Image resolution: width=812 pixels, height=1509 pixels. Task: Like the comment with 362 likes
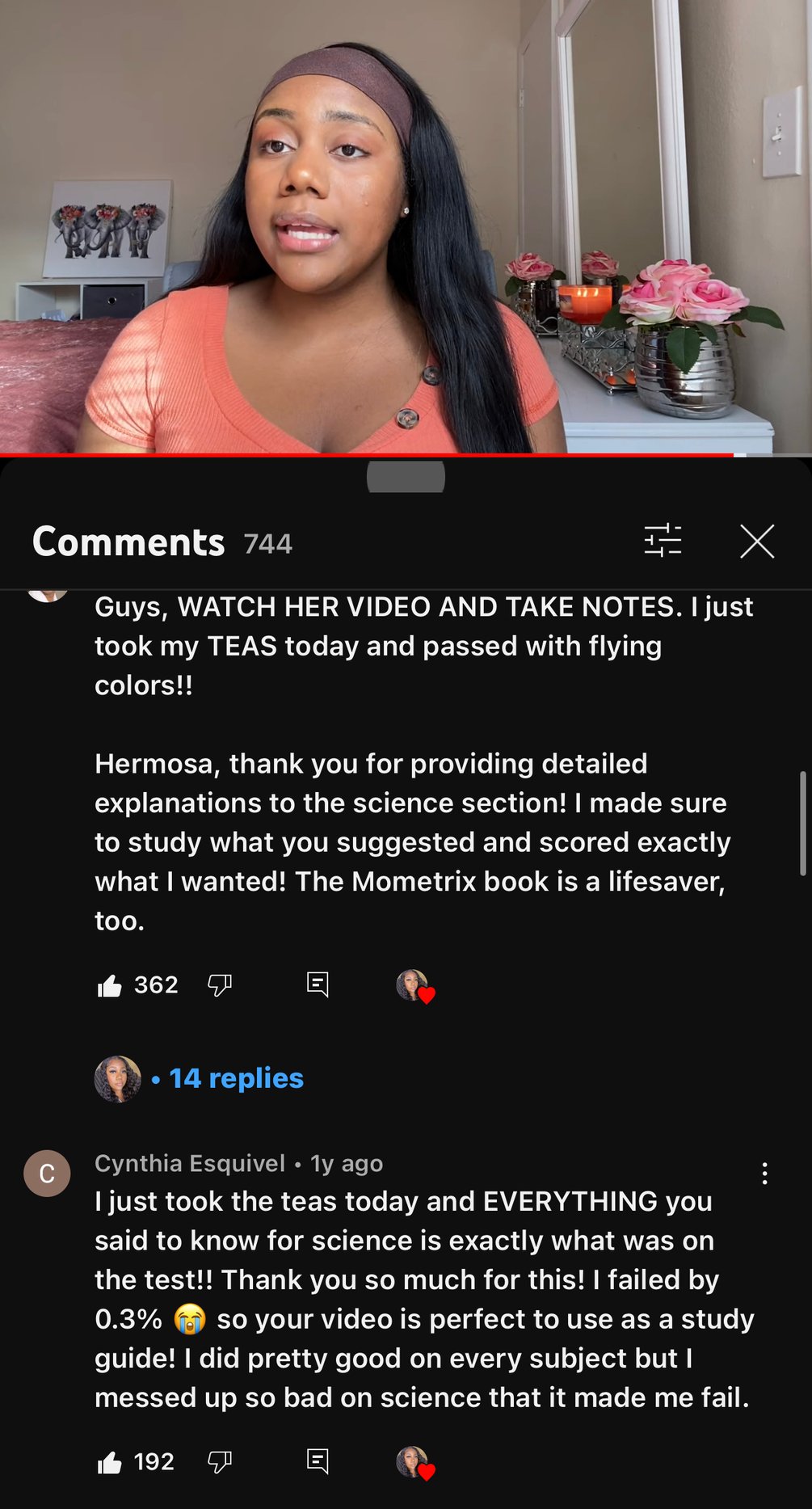(110, 985)
